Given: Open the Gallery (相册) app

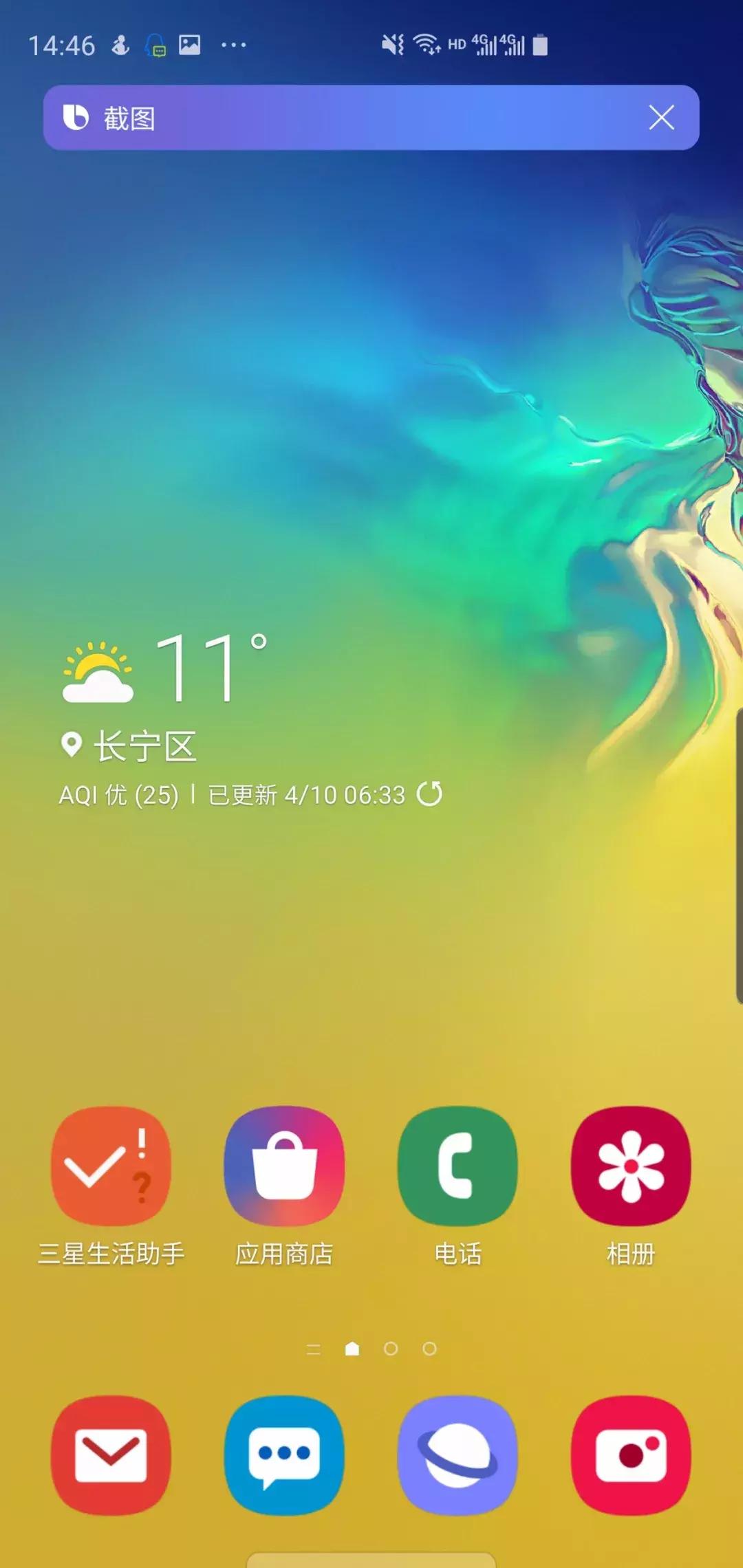Looking at the screenshot, I should coord(632,1166).
